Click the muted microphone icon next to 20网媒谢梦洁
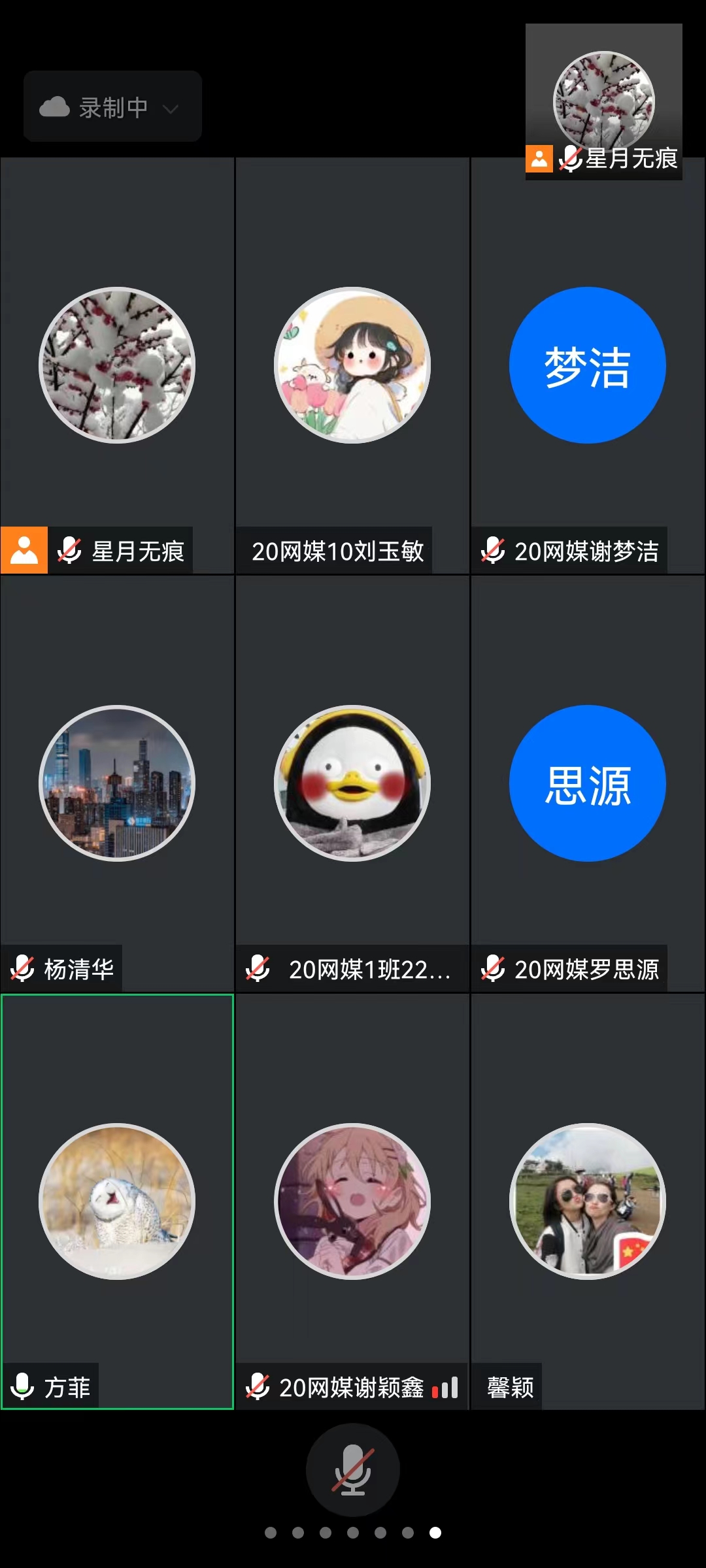Image resolution: width=706 pixels, height=1568 pixels. [494, 551]
